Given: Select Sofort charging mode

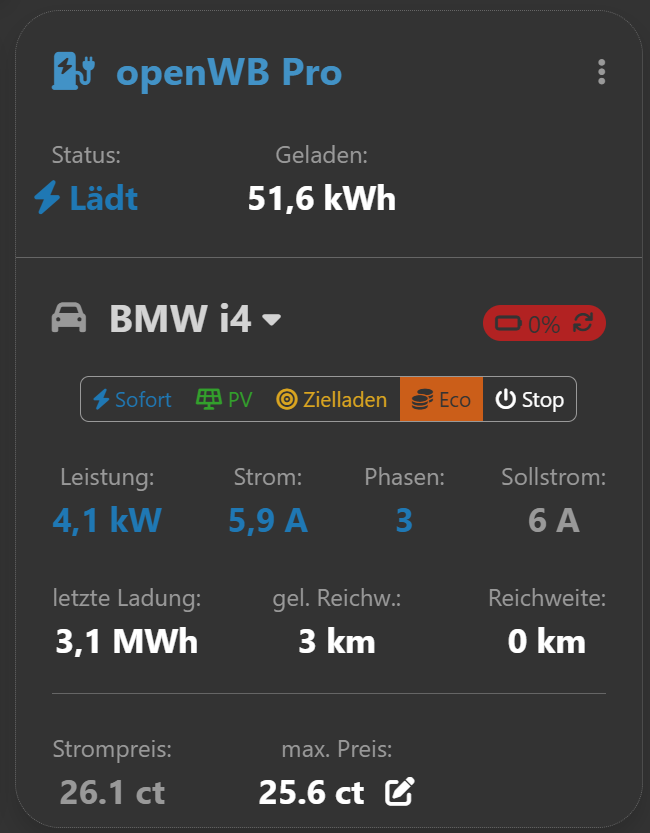Looking at the screenshot, I should pos(132,400).
